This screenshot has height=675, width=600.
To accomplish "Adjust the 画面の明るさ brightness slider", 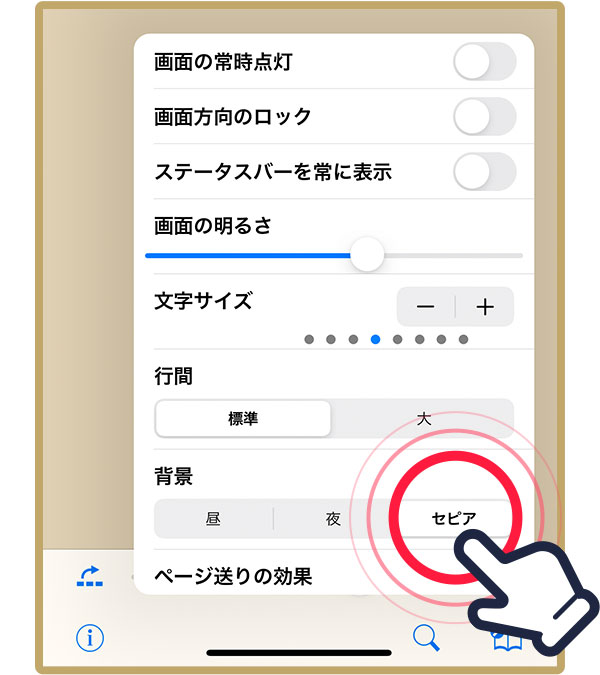I will [368, 255].
